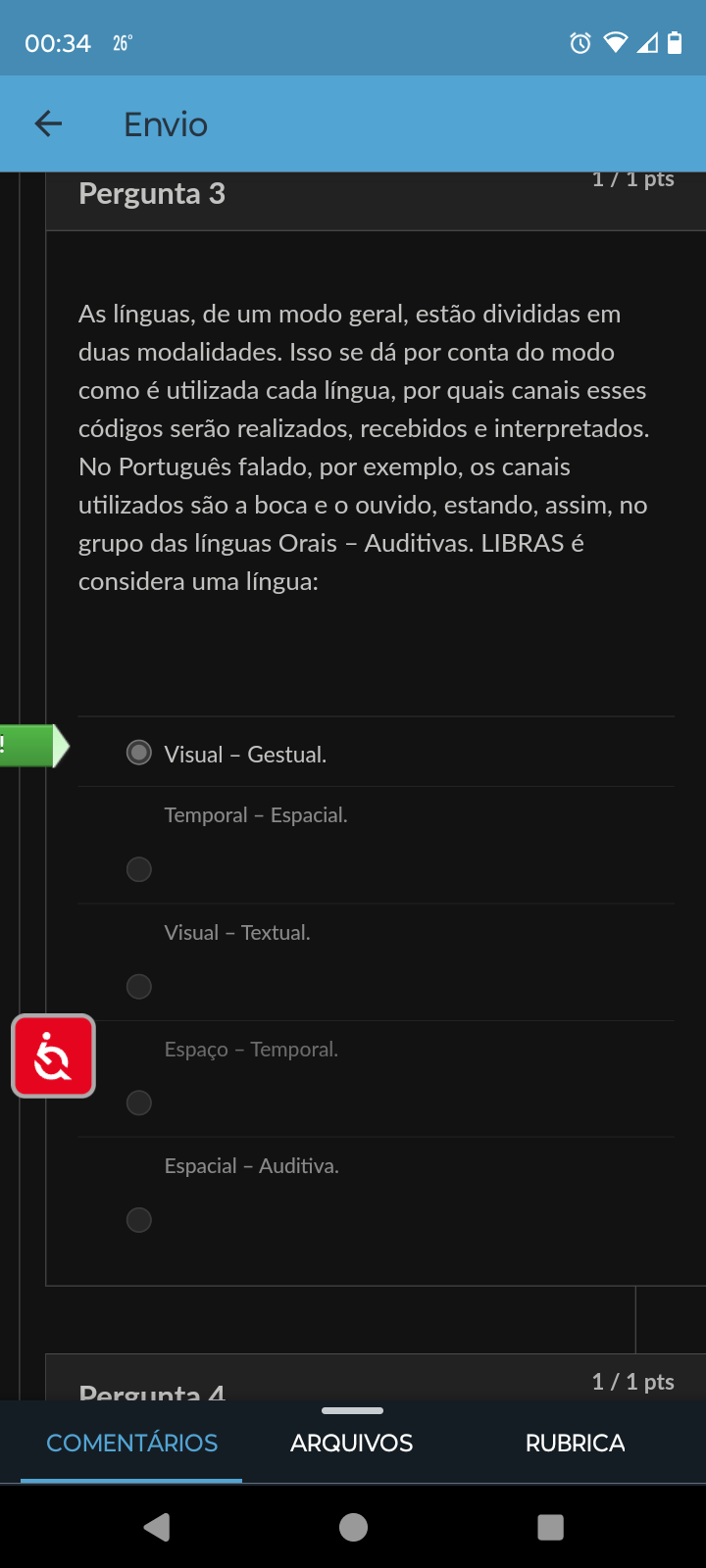
Task: Go back from the Envio screen
Action: coord(48,124)
